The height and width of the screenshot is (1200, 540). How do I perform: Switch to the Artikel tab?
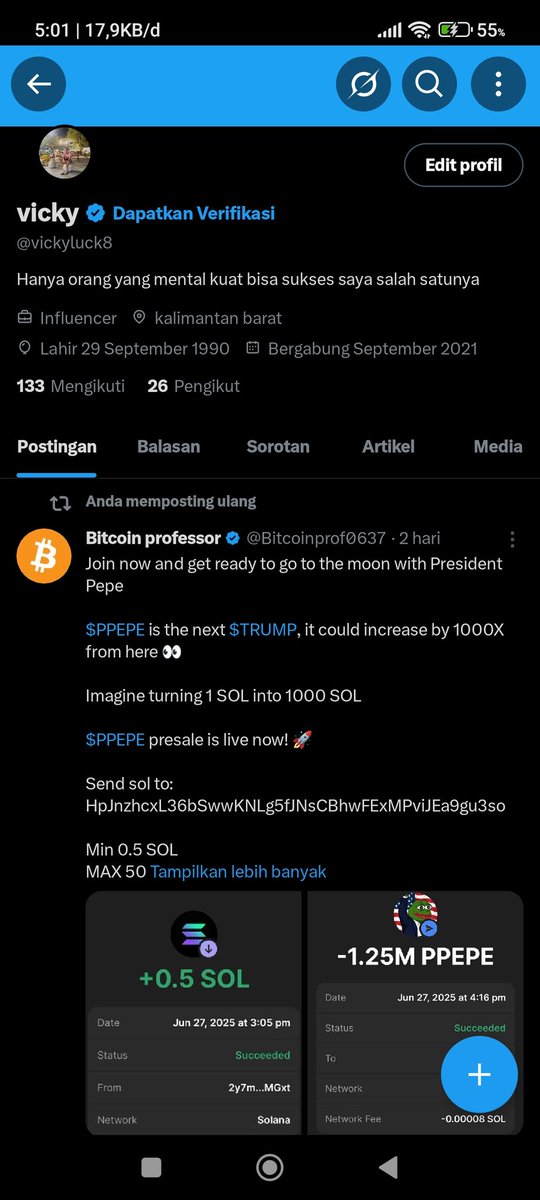pyautogui.click(x=388, y=447)
